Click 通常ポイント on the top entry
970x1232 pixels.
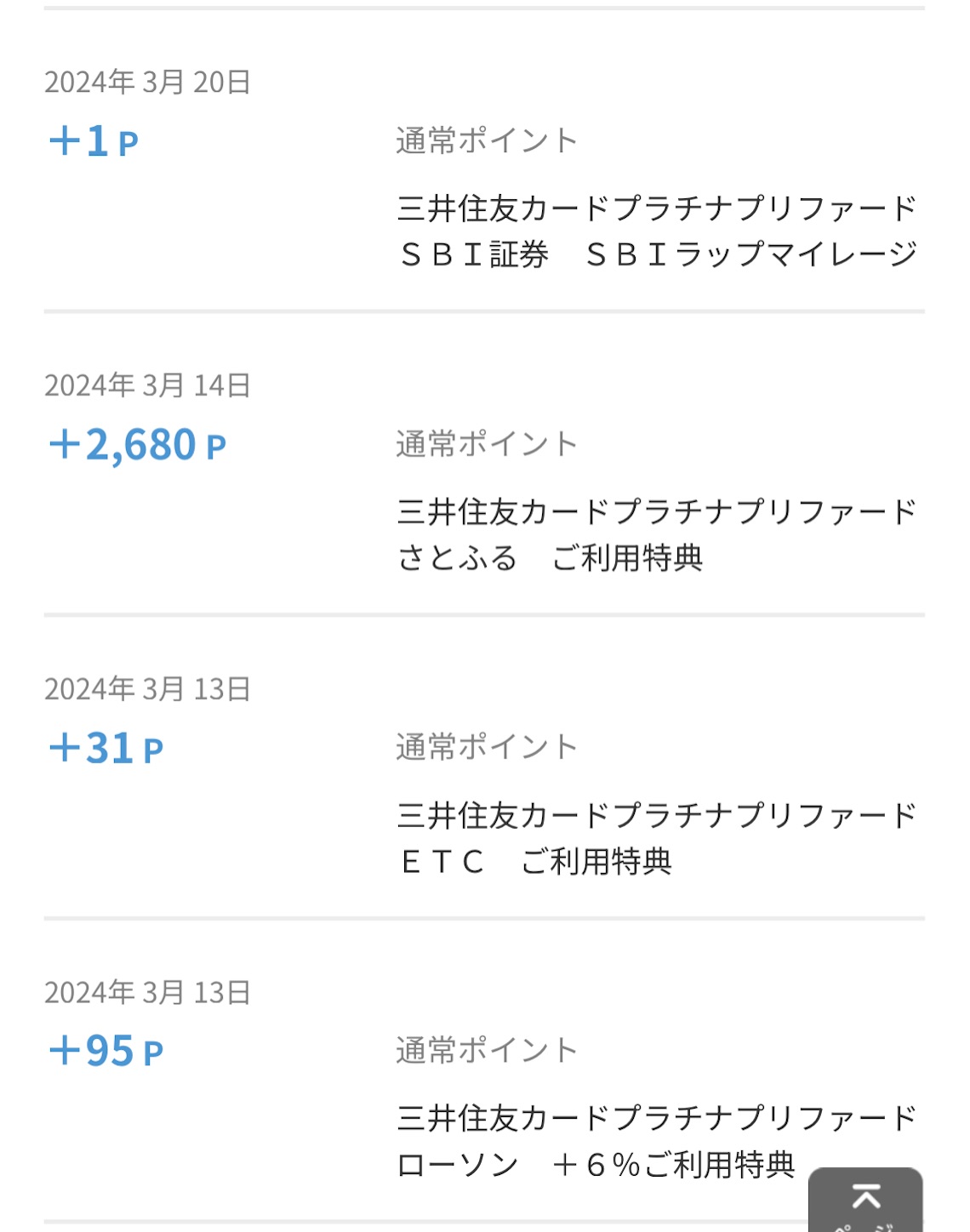click(x=485, y=139)
